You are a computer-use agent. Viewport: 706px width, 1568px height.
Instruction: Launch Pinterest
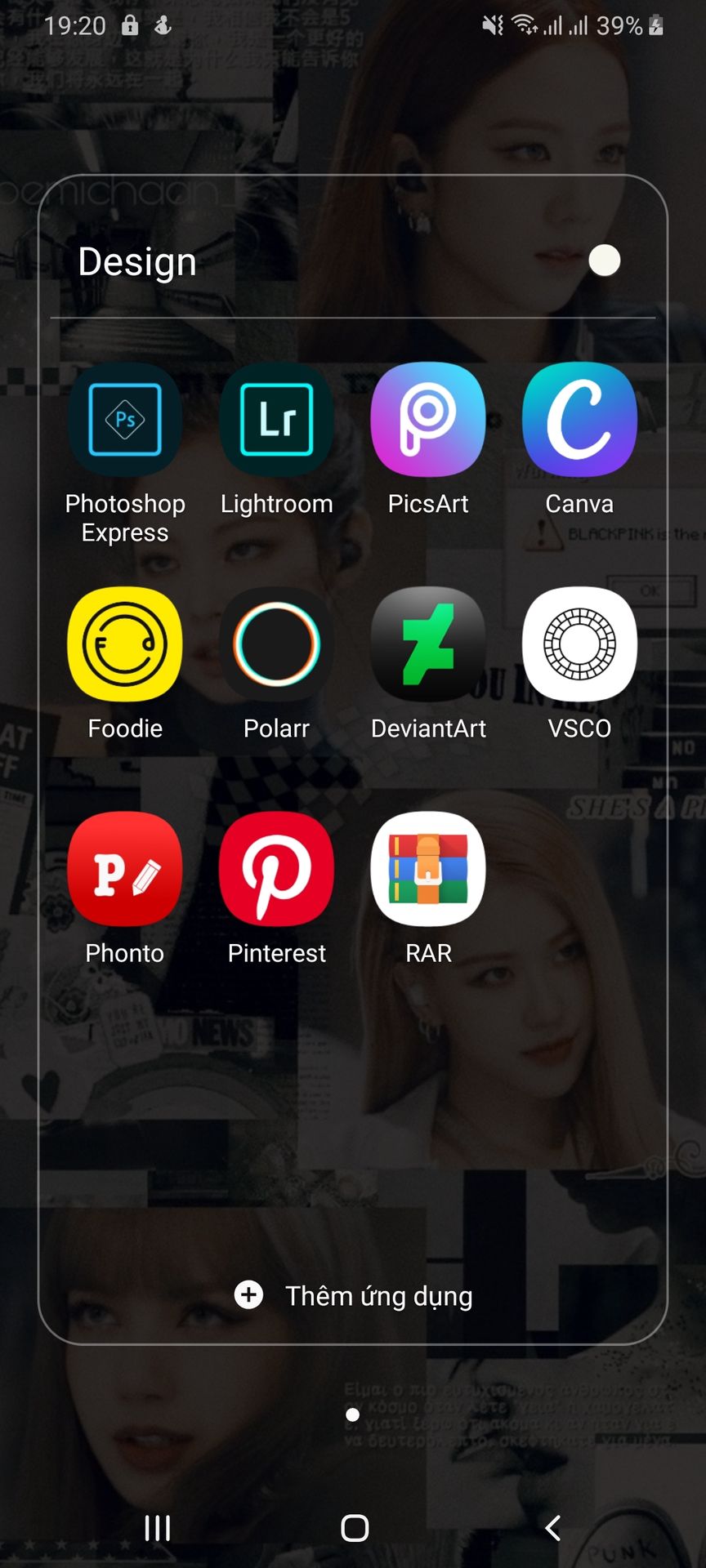point(276,869)
